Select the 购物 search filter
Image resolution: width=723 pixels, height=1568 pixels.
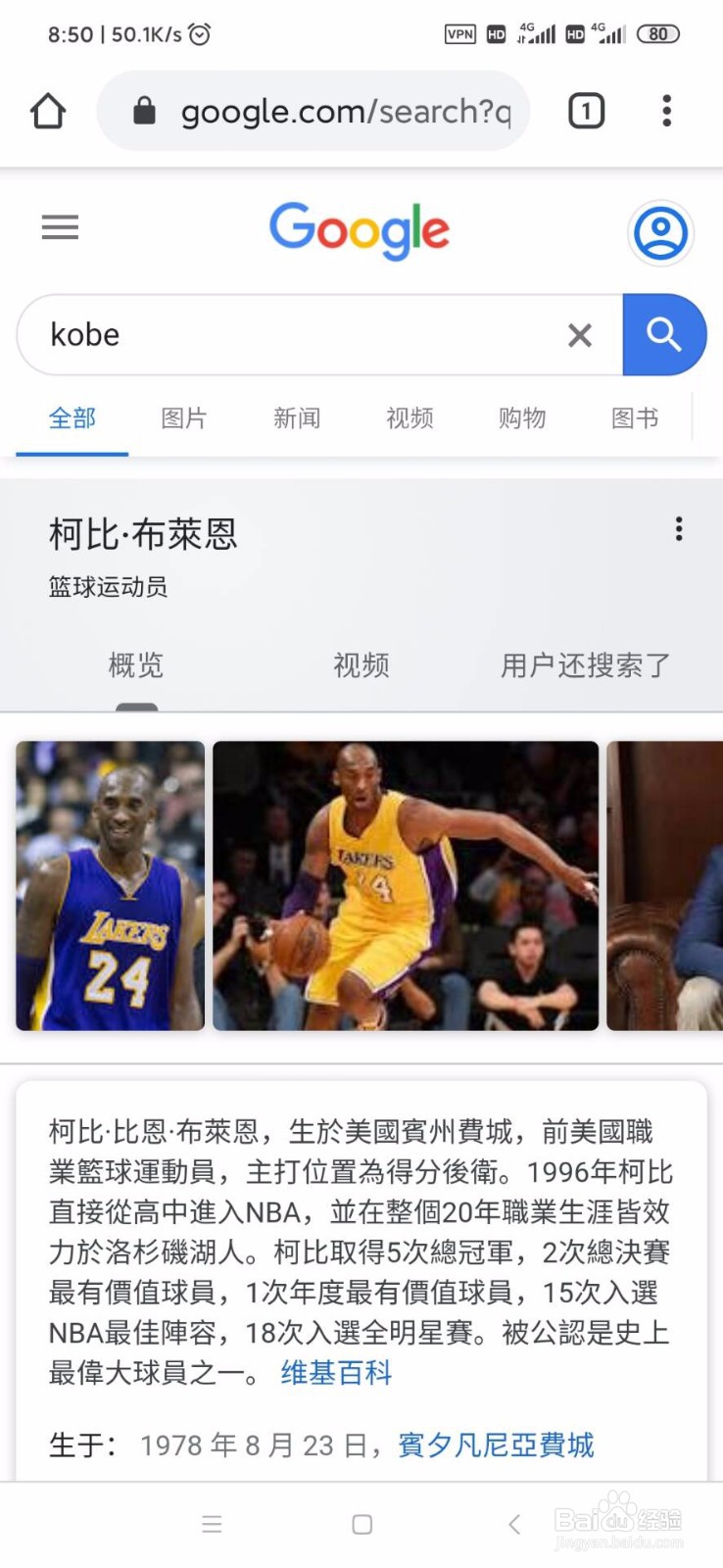[522, 418]
